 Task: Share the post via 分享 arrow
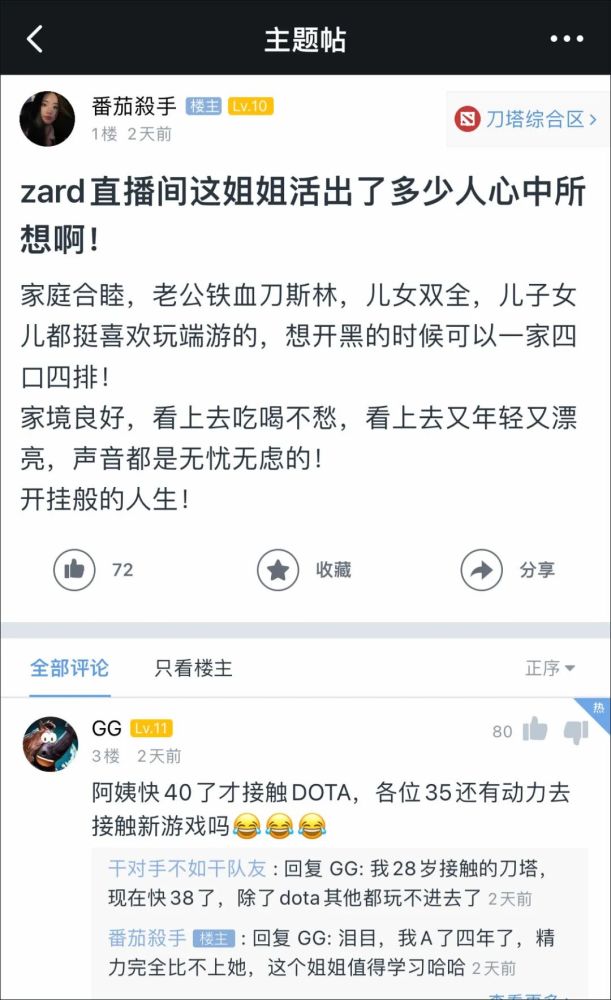pos(482,570)
